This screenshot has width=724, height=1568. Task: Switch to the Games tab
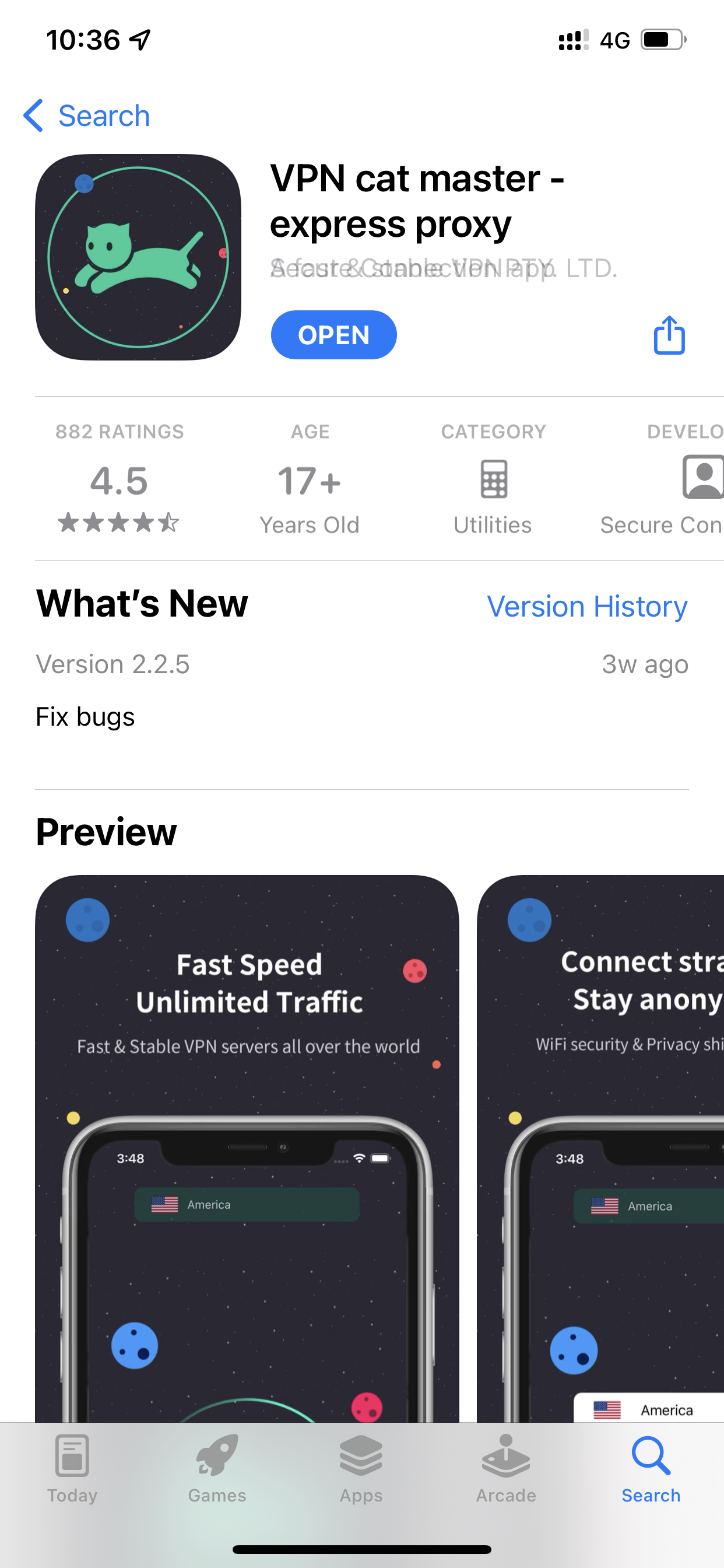click(x=217, y=1469)
